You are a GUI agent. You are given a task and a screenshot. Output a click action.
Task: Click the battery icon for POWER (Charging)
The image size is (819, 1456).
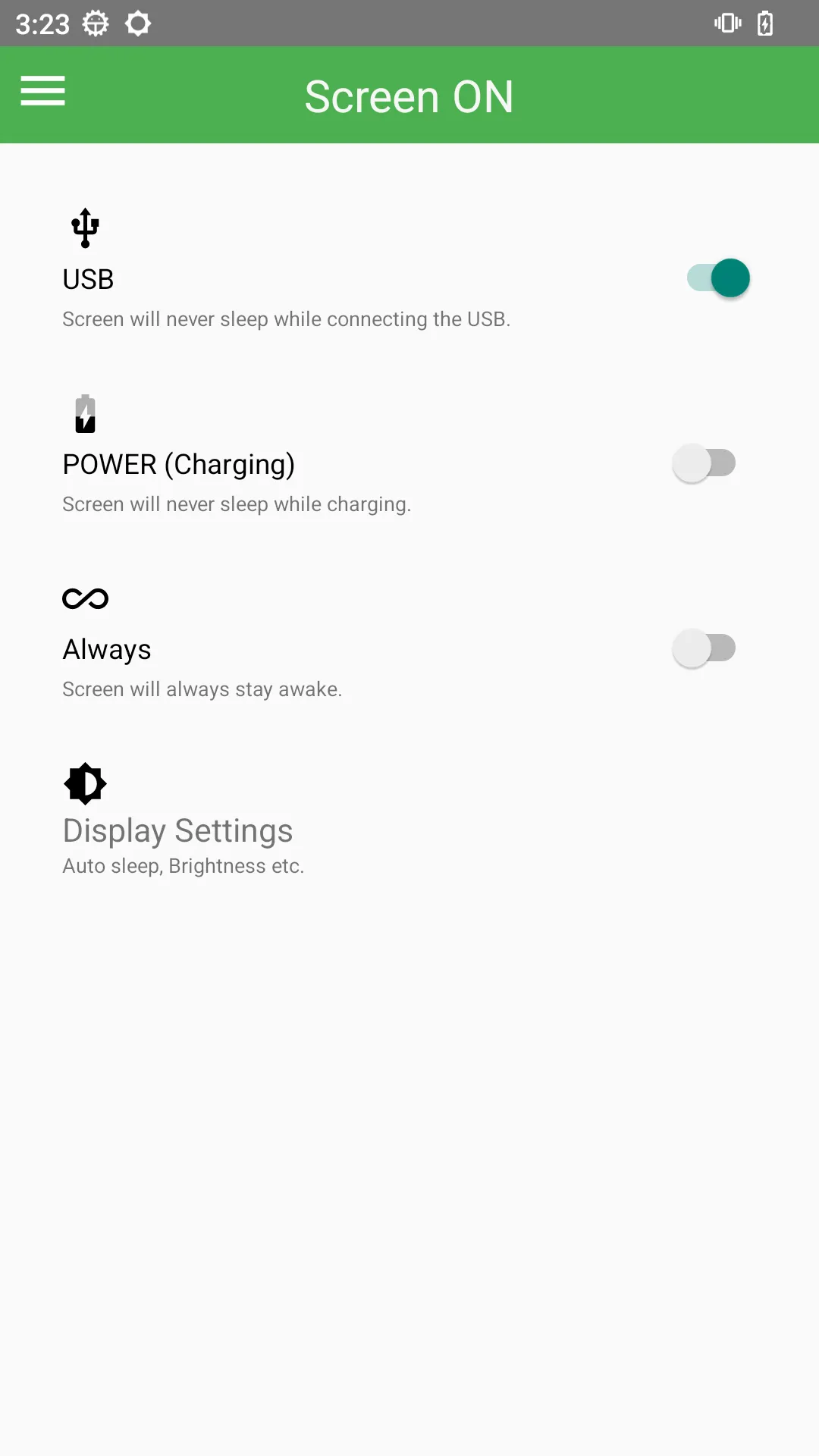point(84,413)
